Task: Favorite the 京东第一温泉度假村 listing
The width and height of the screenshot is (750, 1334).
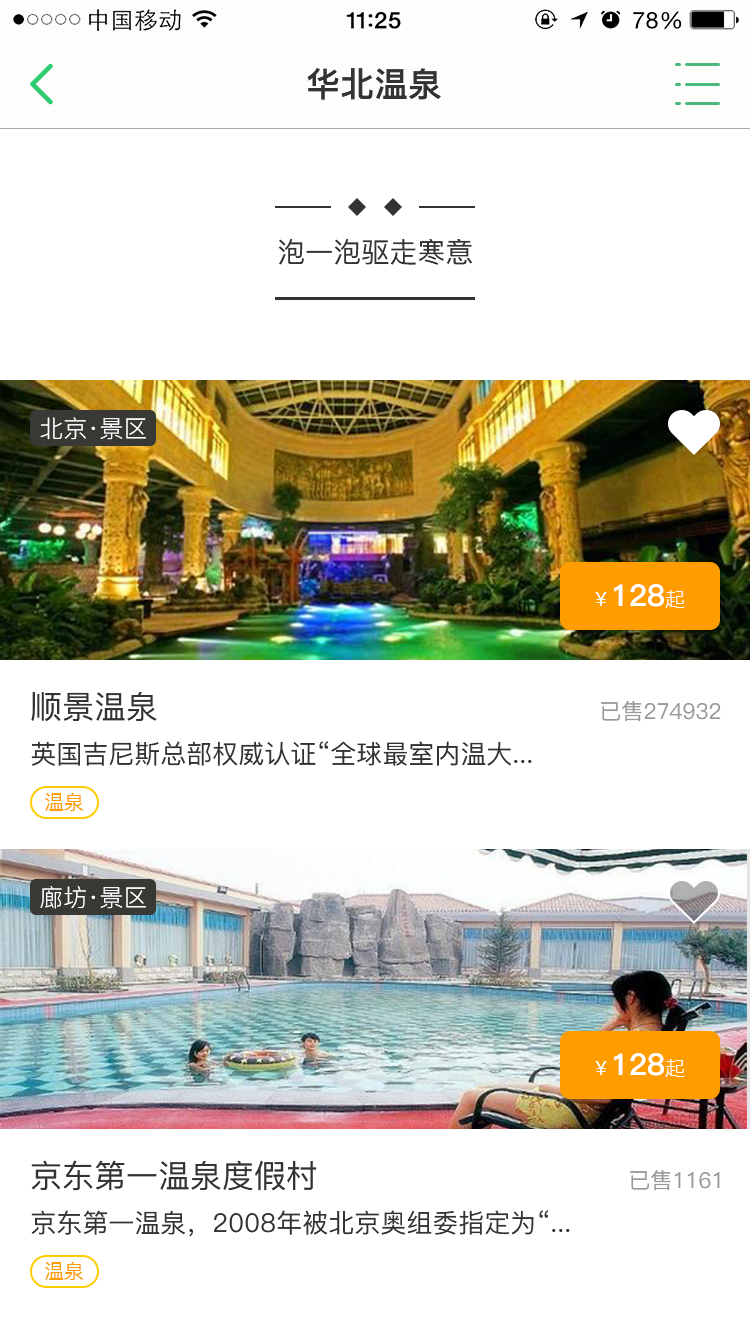Action: [x=694, y=901]
